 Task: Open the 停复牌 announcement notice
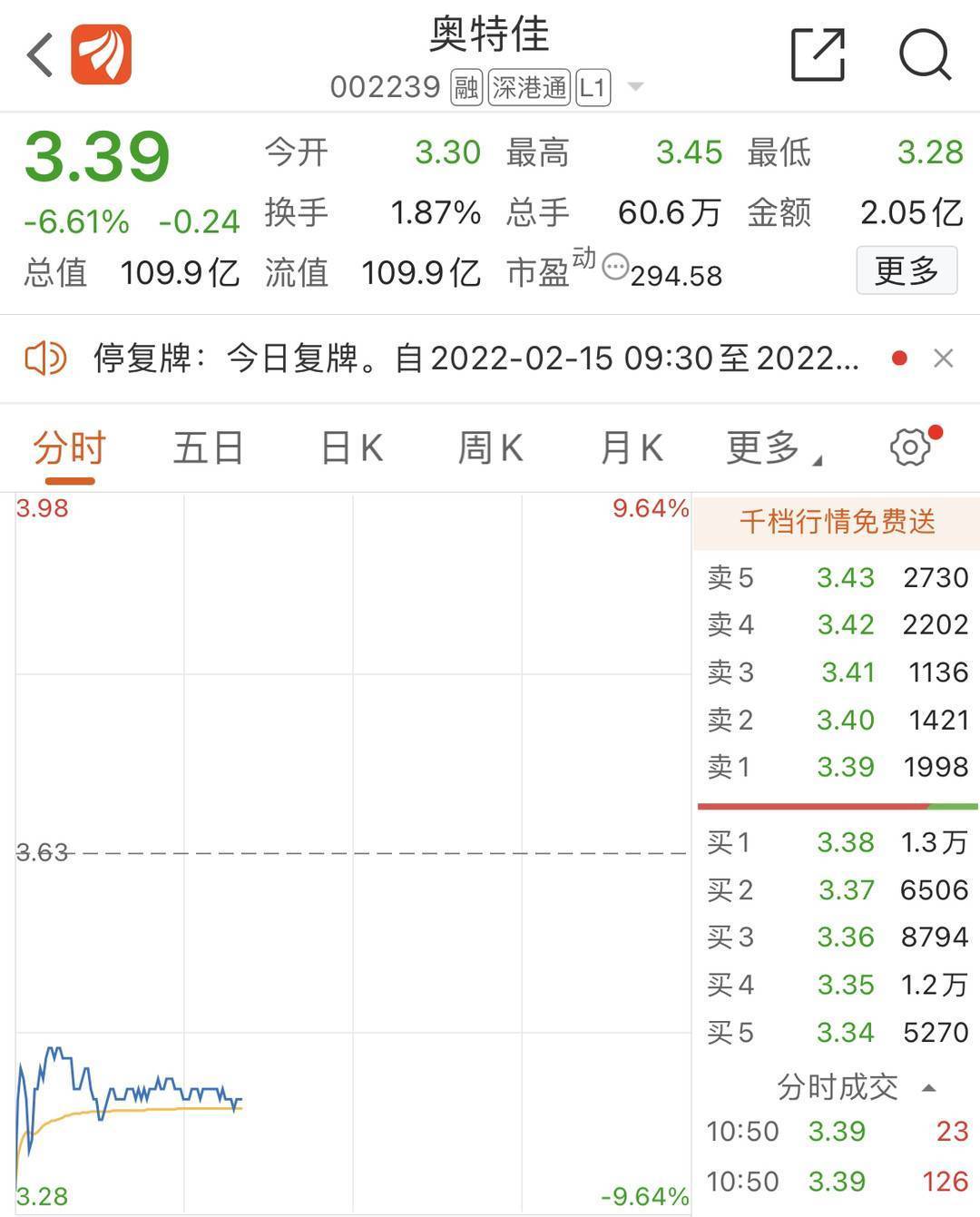475,358
